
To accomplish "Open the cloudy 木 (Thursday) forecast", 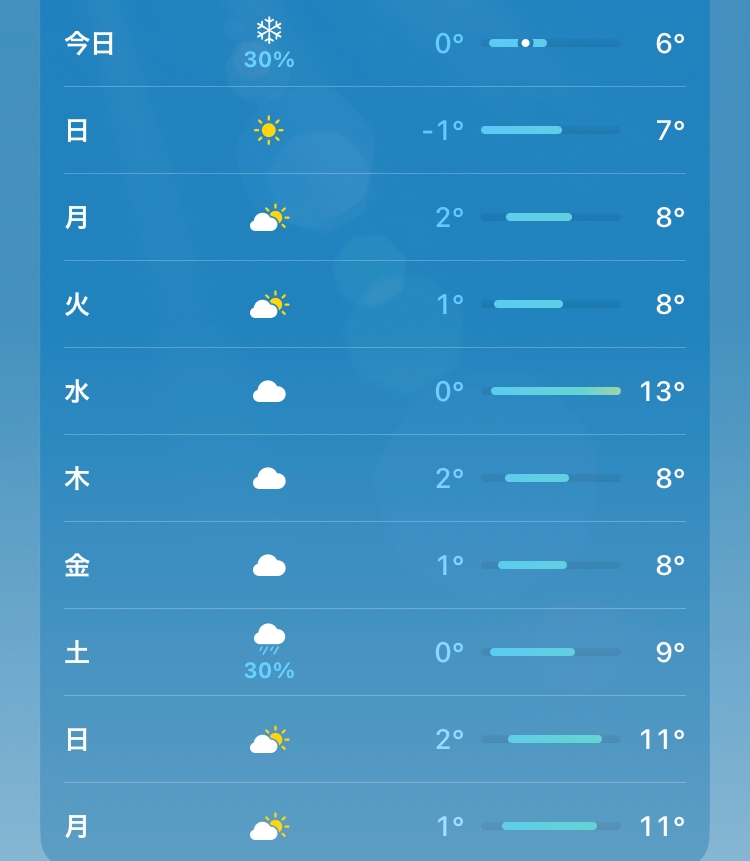I will (x=375, y=478).
